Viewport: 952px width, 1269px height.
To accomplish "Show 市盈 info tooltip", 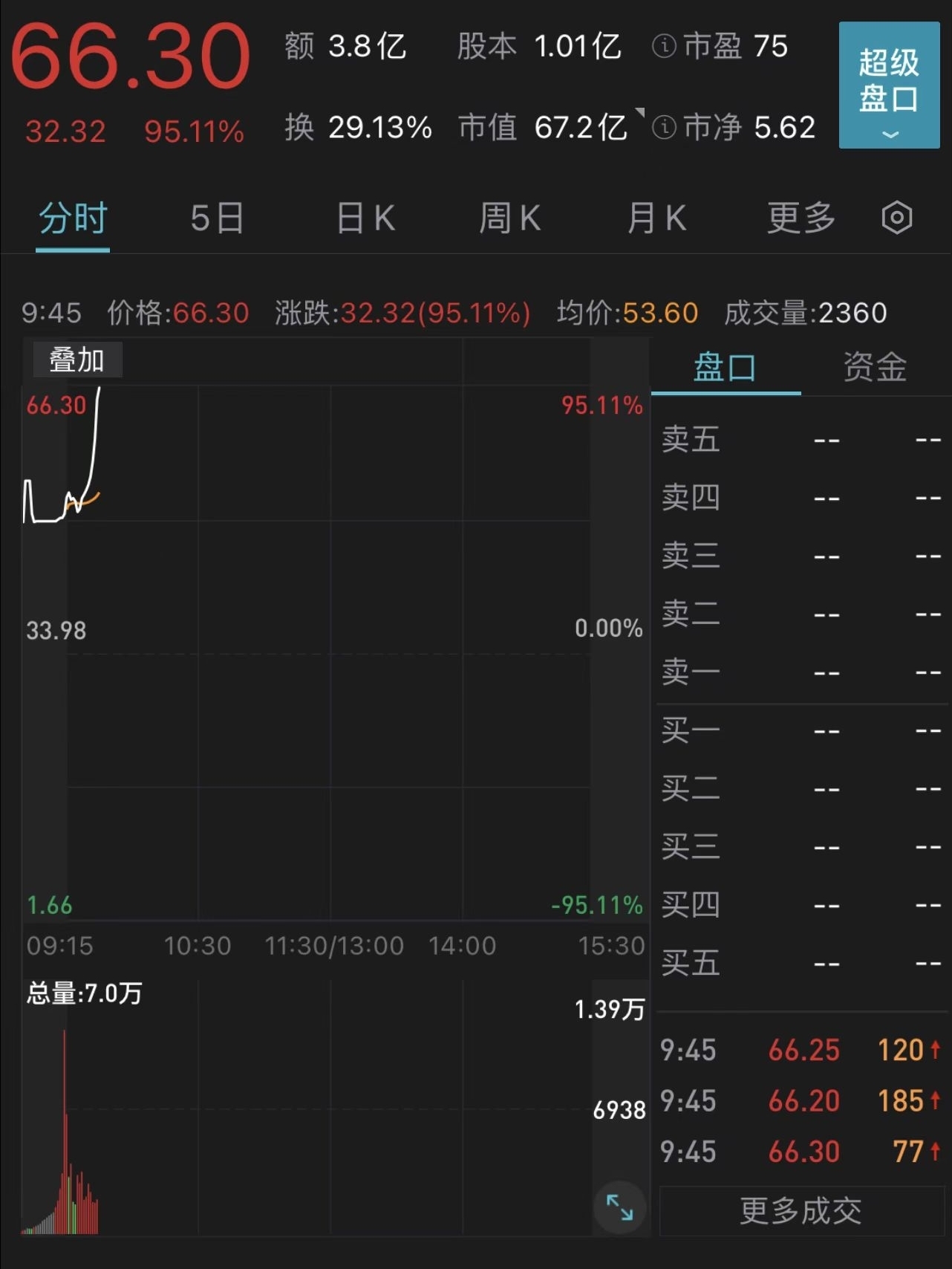I will (664, 47).
